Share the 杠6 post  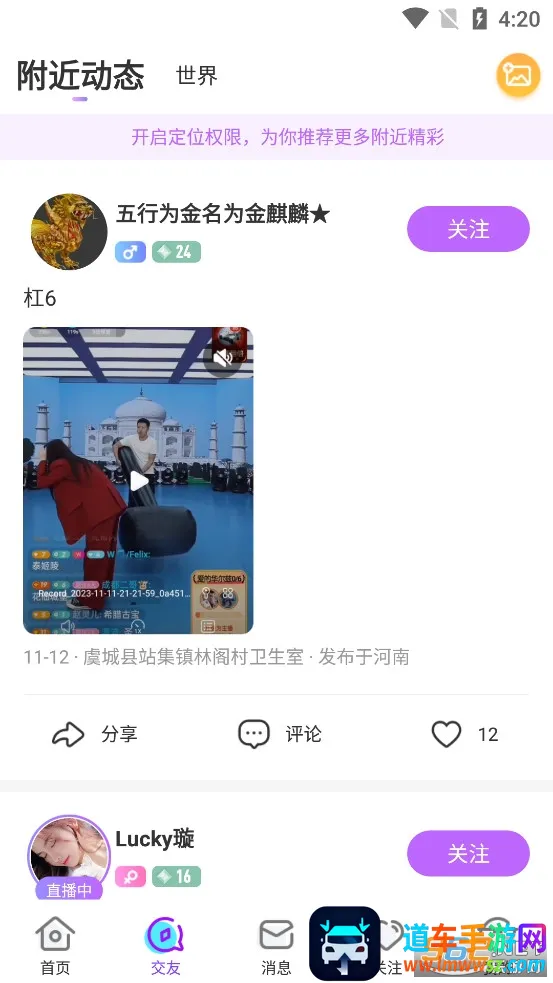pos(95,734)
